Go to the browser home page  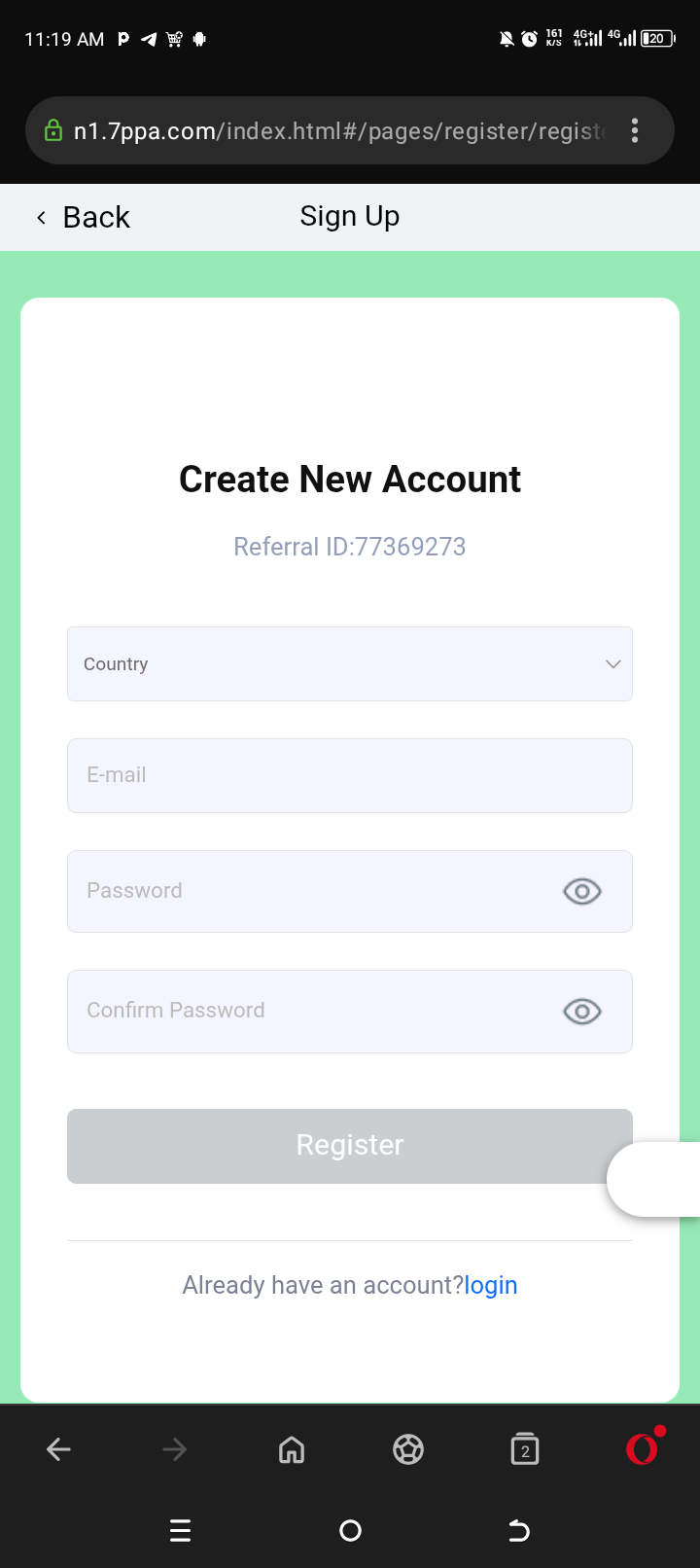point(292,1449)
